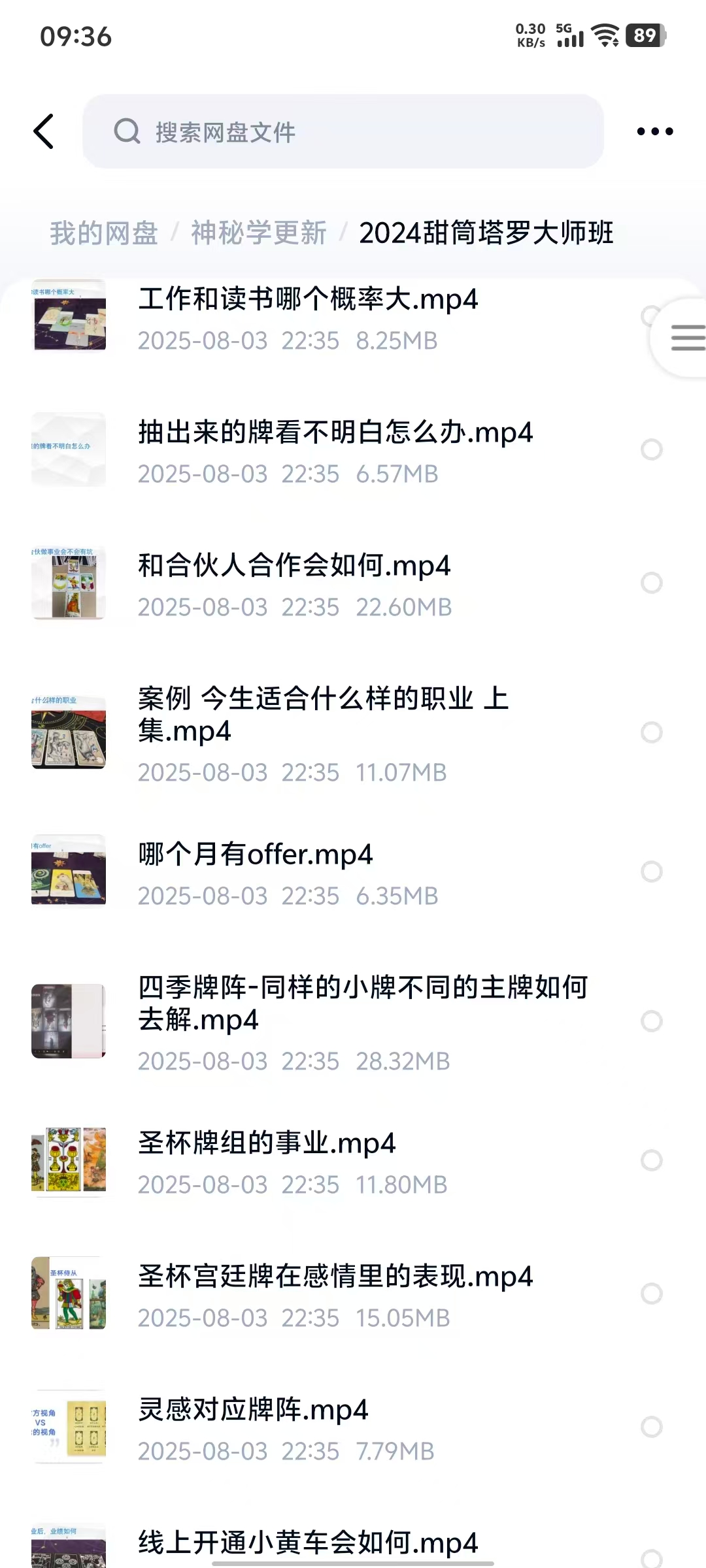This screenshot has height=1568, width=706.
Task: Select the 今生适合什么样的职业 上集 file checkbox
Action: coord(651,732)
